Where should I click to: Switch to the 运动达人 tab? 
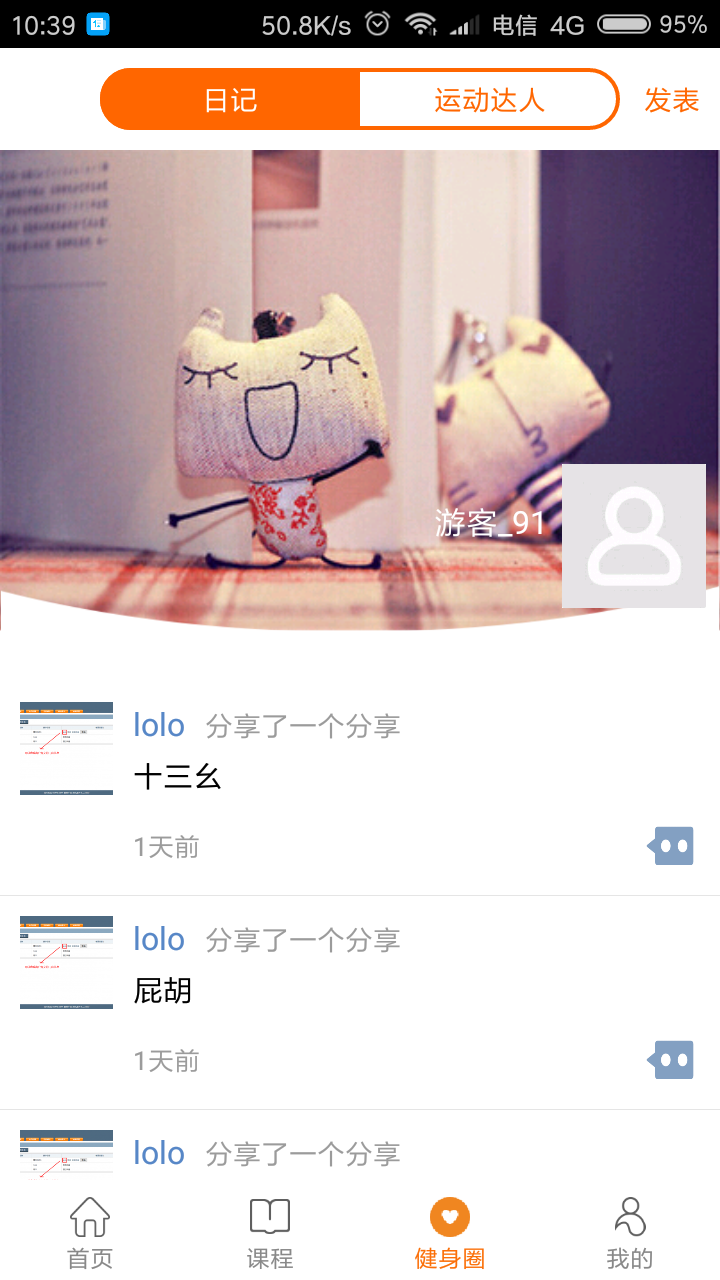[x=488, y=100]
